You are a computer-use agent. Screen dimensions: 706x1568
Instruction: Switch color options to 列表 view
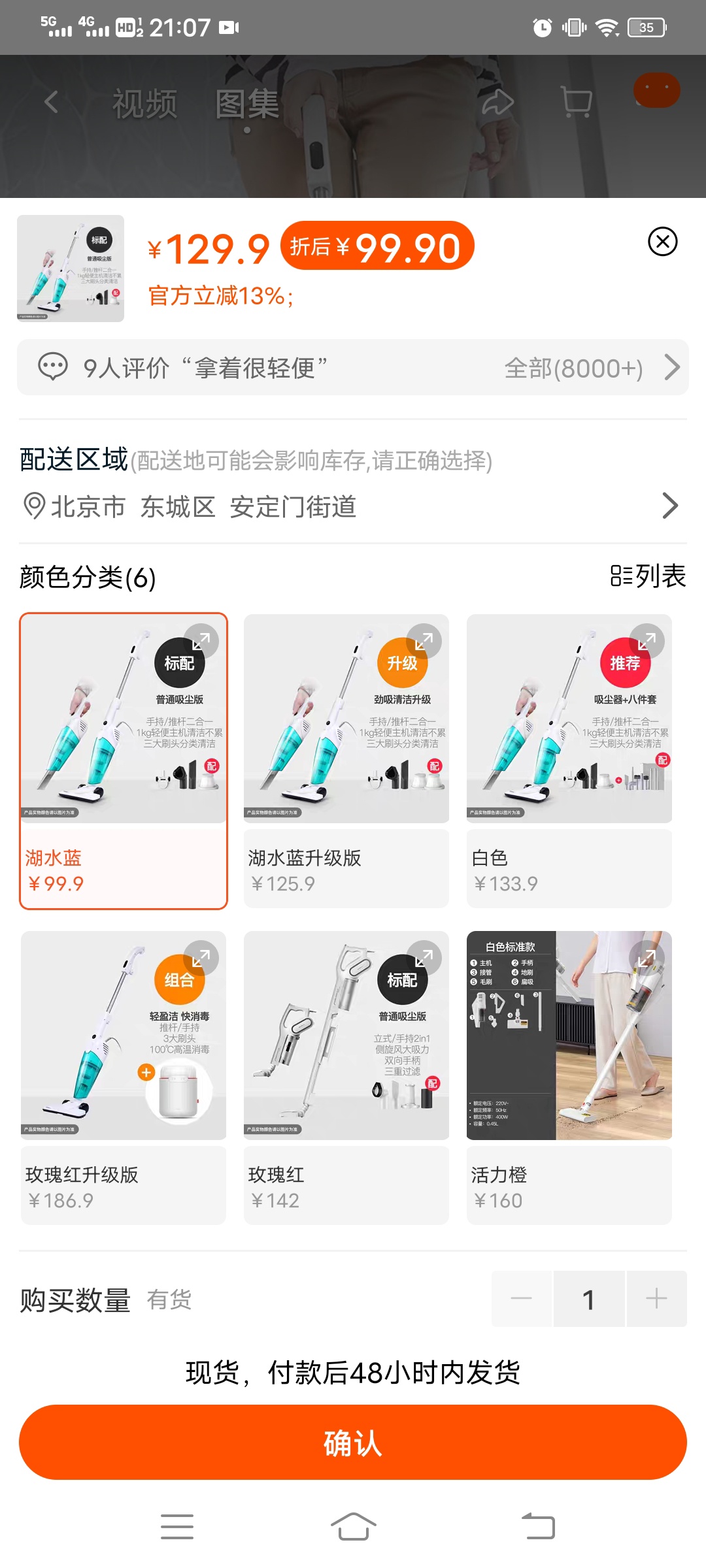648,576
